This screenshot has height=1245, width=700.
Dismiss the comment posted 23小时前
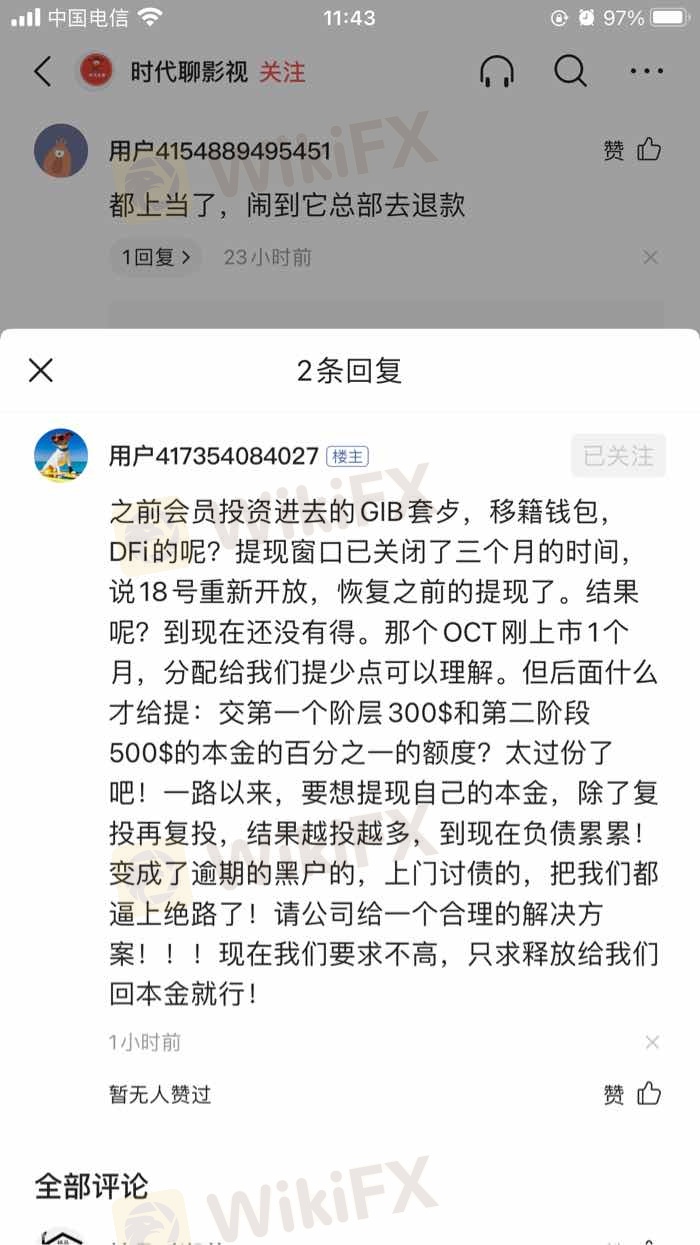pyautogui.click(x=651, y=258)
